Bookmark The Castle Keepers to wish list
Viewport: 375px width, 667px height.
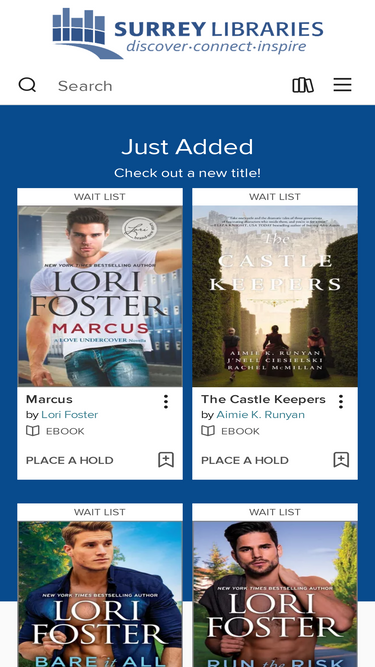pyautogui.click(x=341, y=460)
